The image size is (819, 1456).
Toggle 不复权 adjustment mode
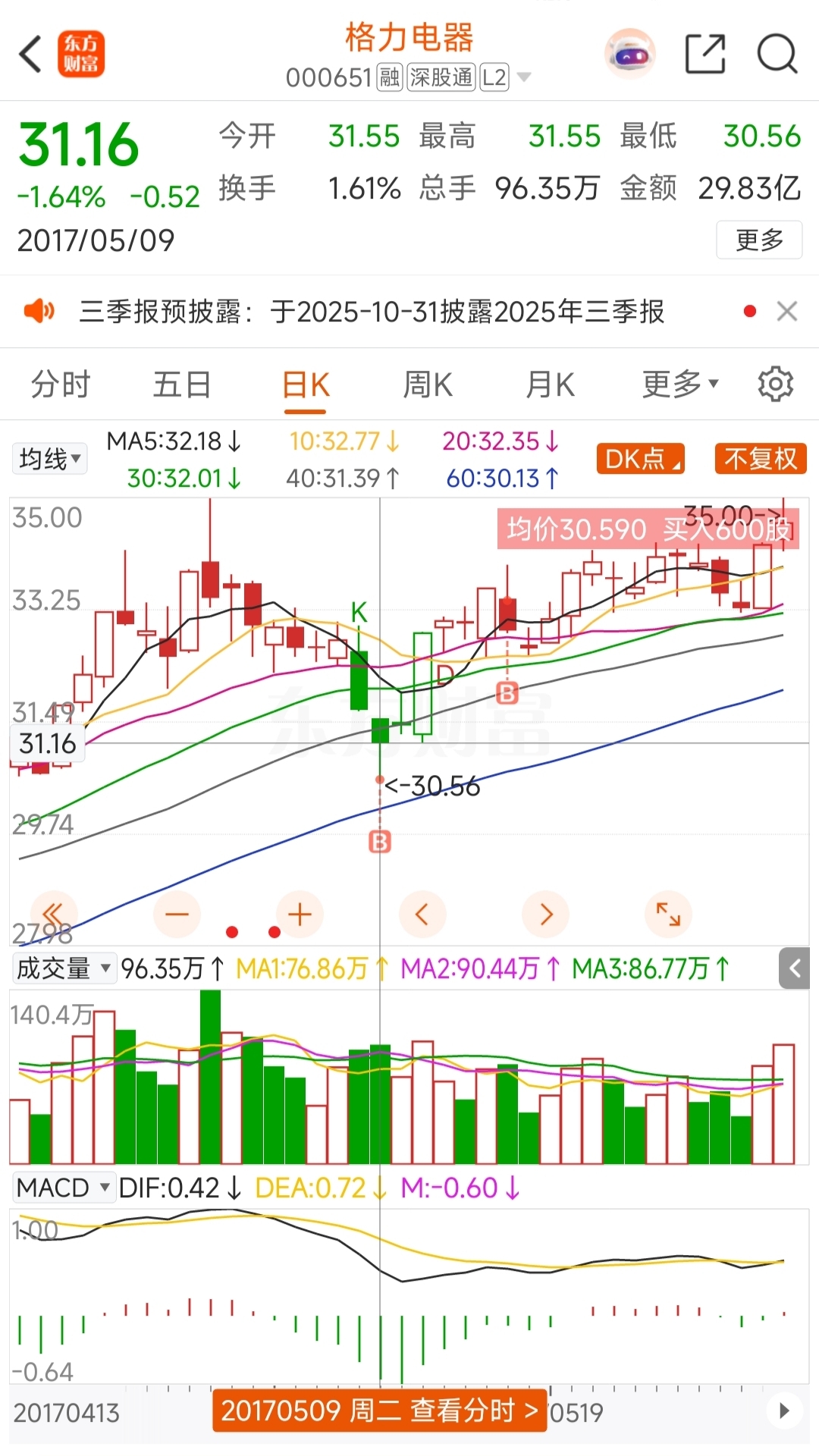coord(761,458)
